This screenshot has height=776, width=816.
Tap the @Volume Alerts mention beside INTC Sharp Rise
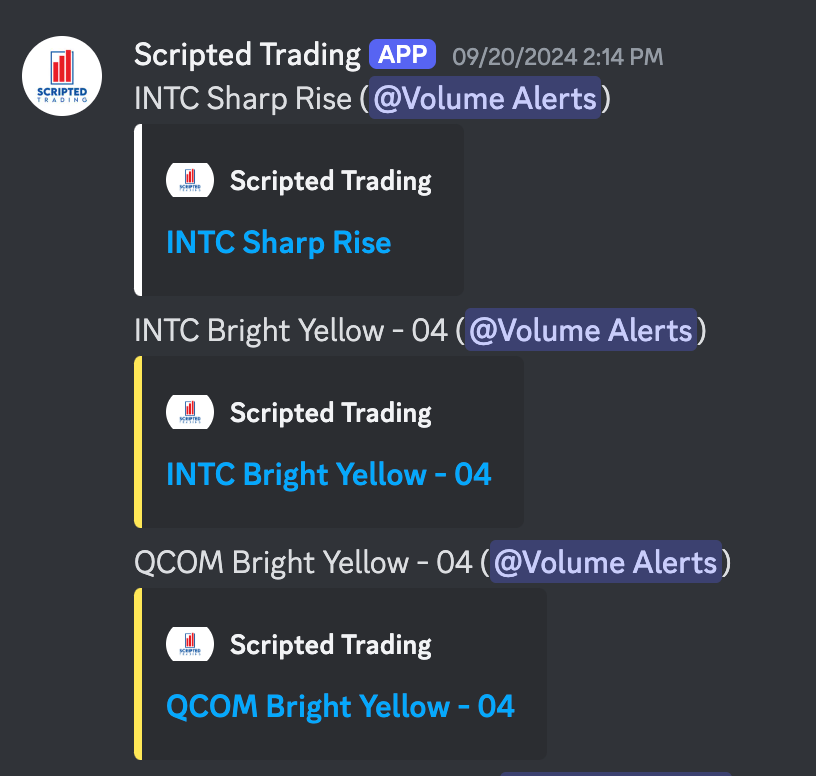[485, 99]
